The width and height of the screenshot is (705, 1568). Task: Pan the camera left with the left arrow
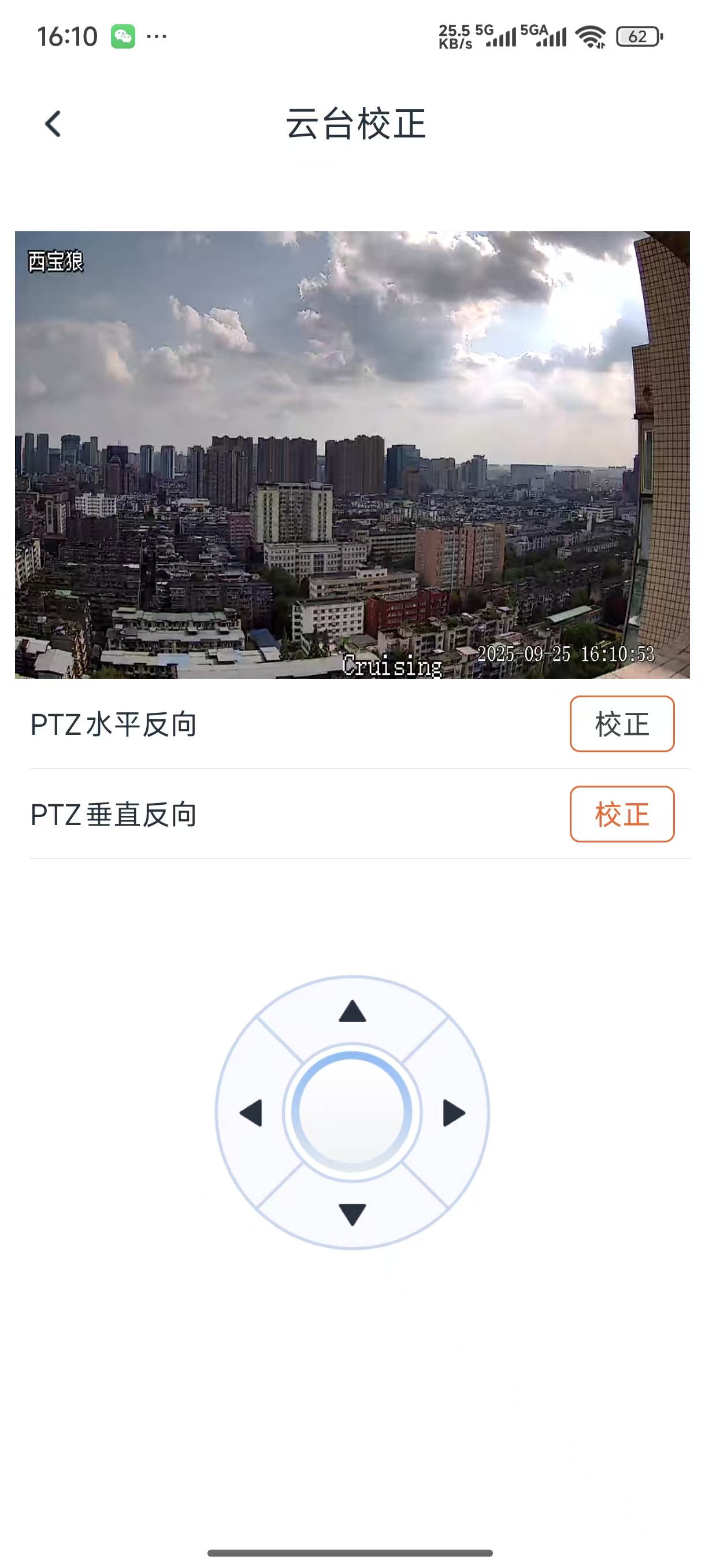point(251,1113)
